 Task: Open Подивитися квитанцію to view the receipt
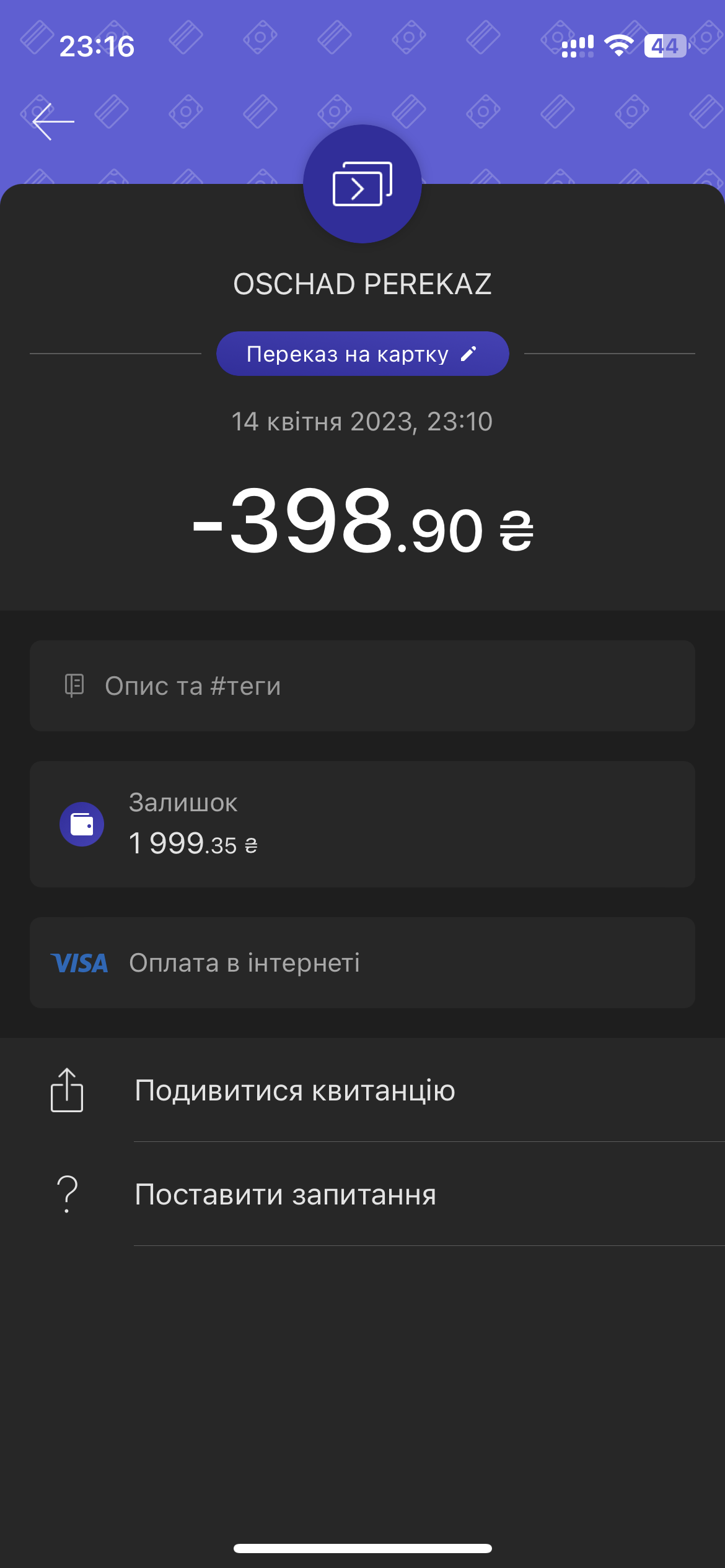(x=362, y=1090)
